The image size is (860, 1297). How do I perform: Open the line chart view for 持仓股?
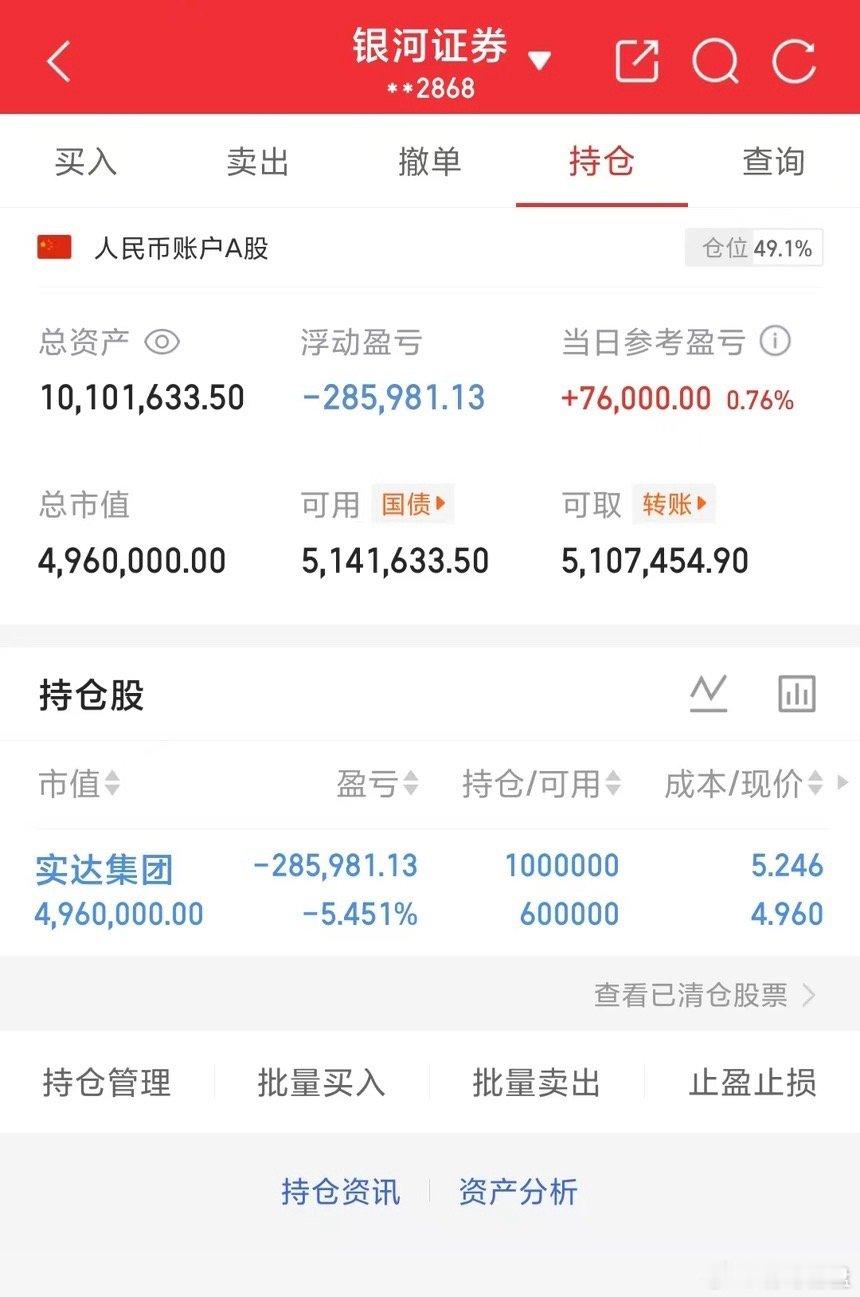click(x=709, y=692)
